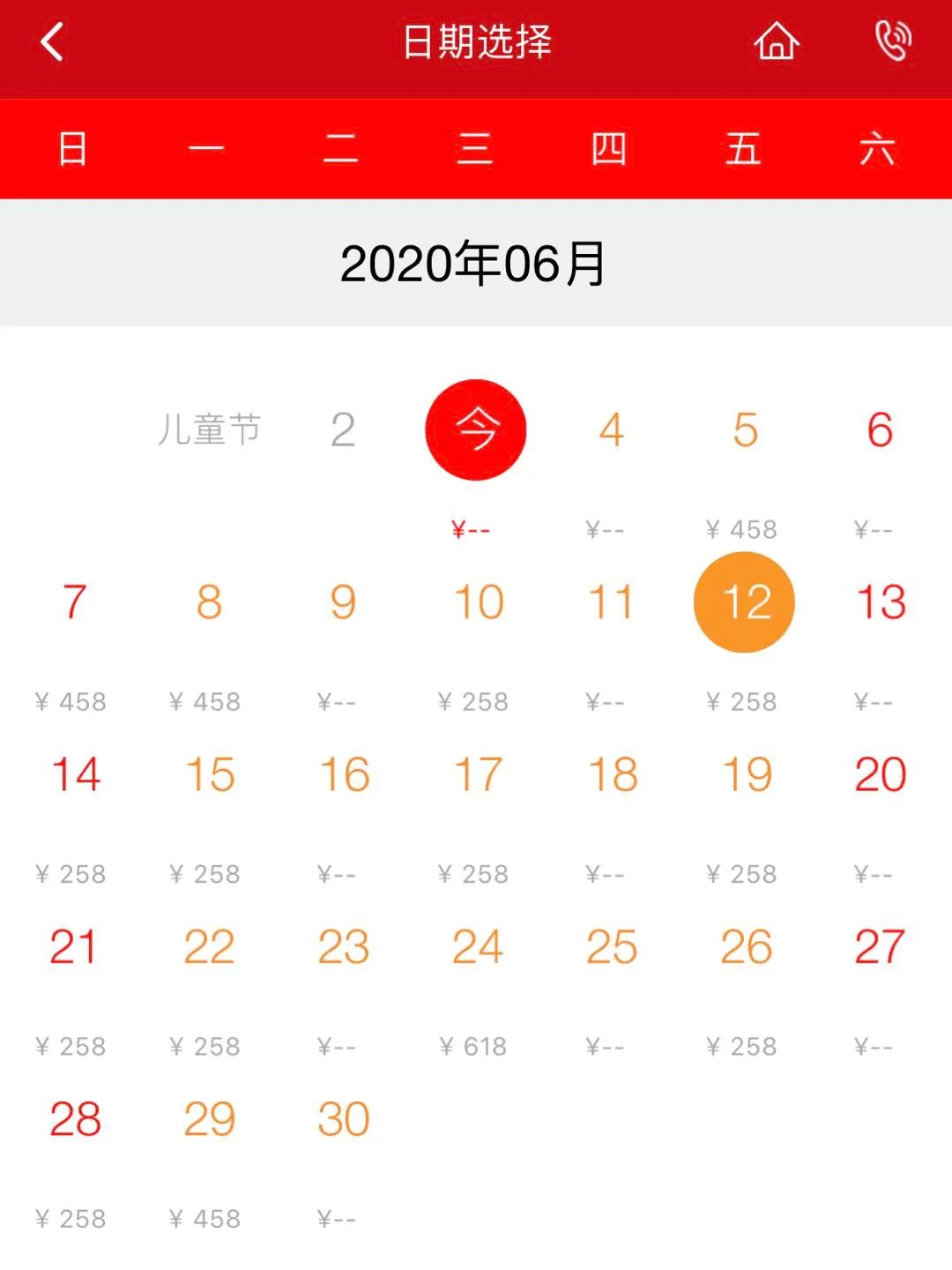The height and width of the screenshot is (1270, 952).
Task: Pick Sunday June 7
Action: click(x=73, y=604)
